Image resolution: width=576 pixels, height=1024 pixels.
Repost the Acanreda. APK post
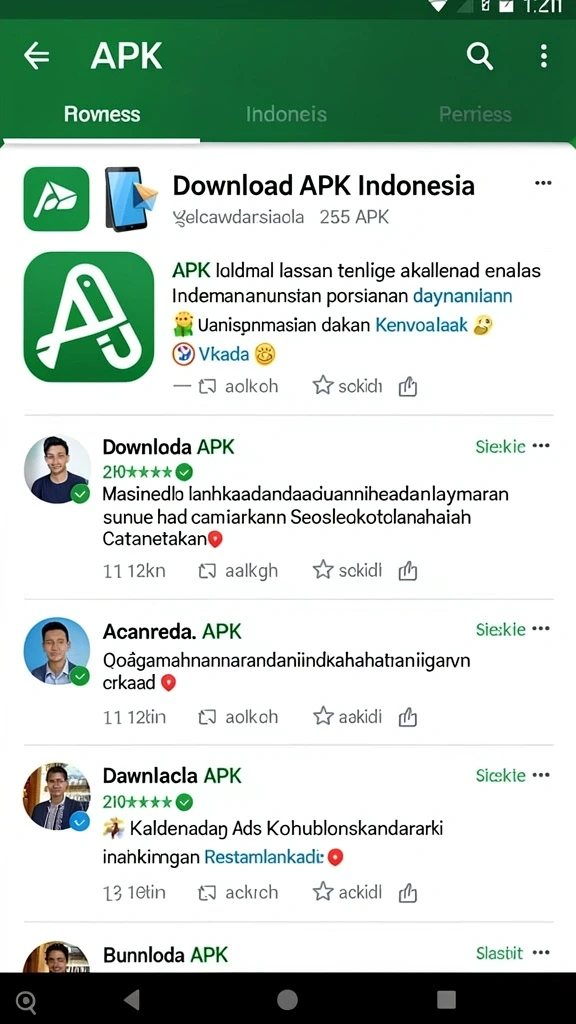pos(207,716)
